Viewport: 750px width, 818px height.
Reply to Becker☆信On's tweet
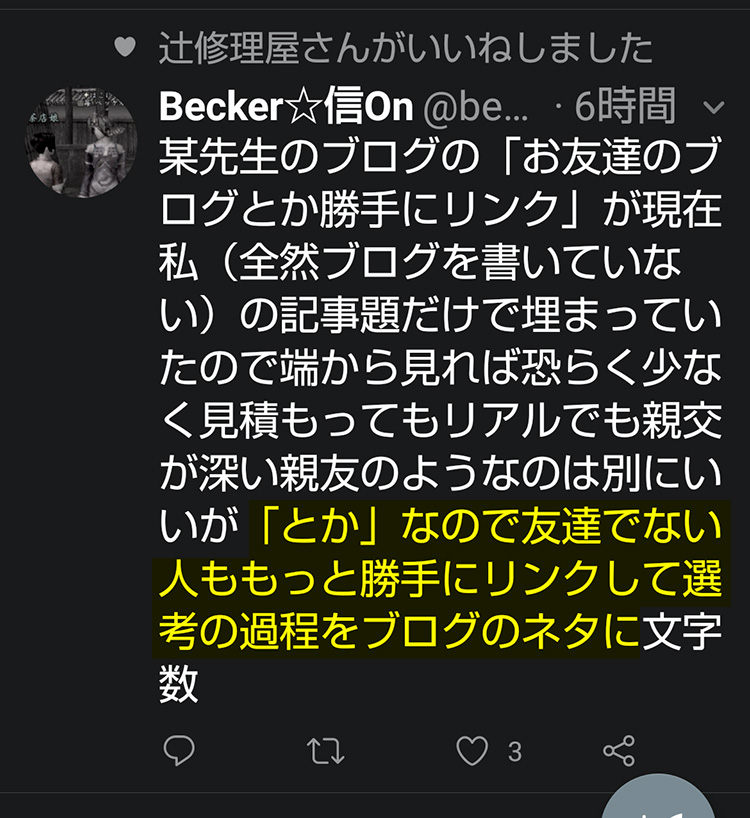178,750
